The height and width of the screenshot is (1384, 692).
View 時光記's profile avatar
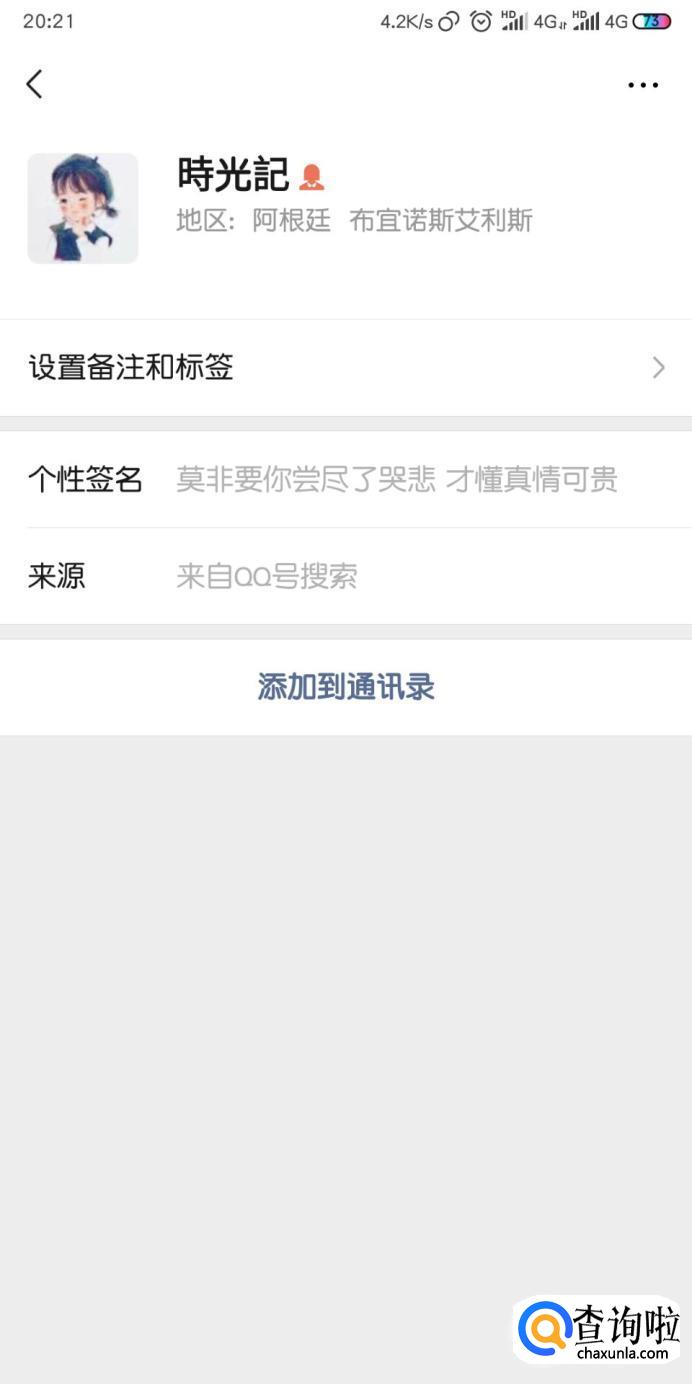[x=83, y=208]
